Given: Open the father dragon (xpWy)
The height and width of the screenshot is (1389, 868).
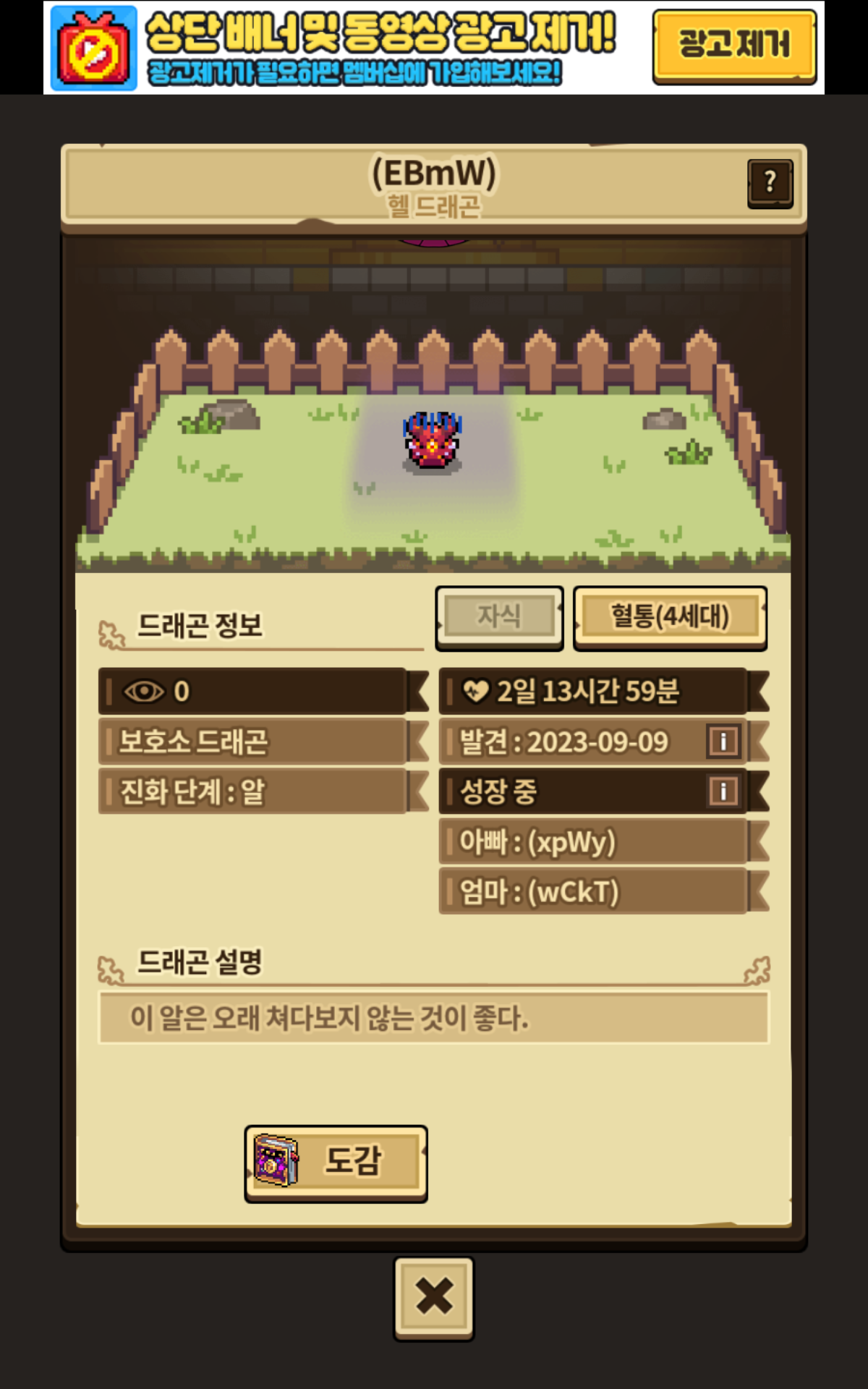Looking at the screenshot, I should (x=593, y=842).
